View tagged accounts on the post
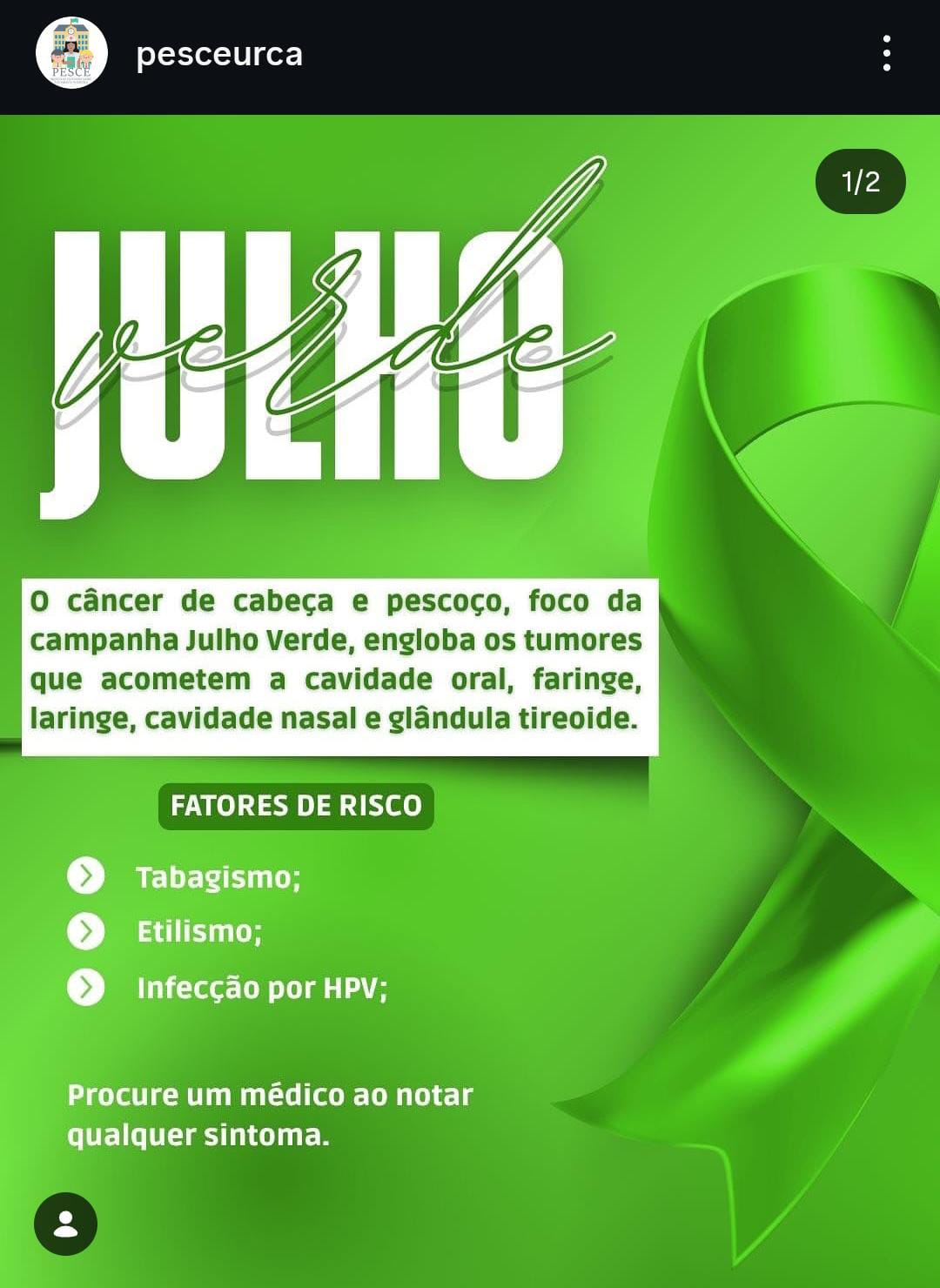 (65, 1224)
